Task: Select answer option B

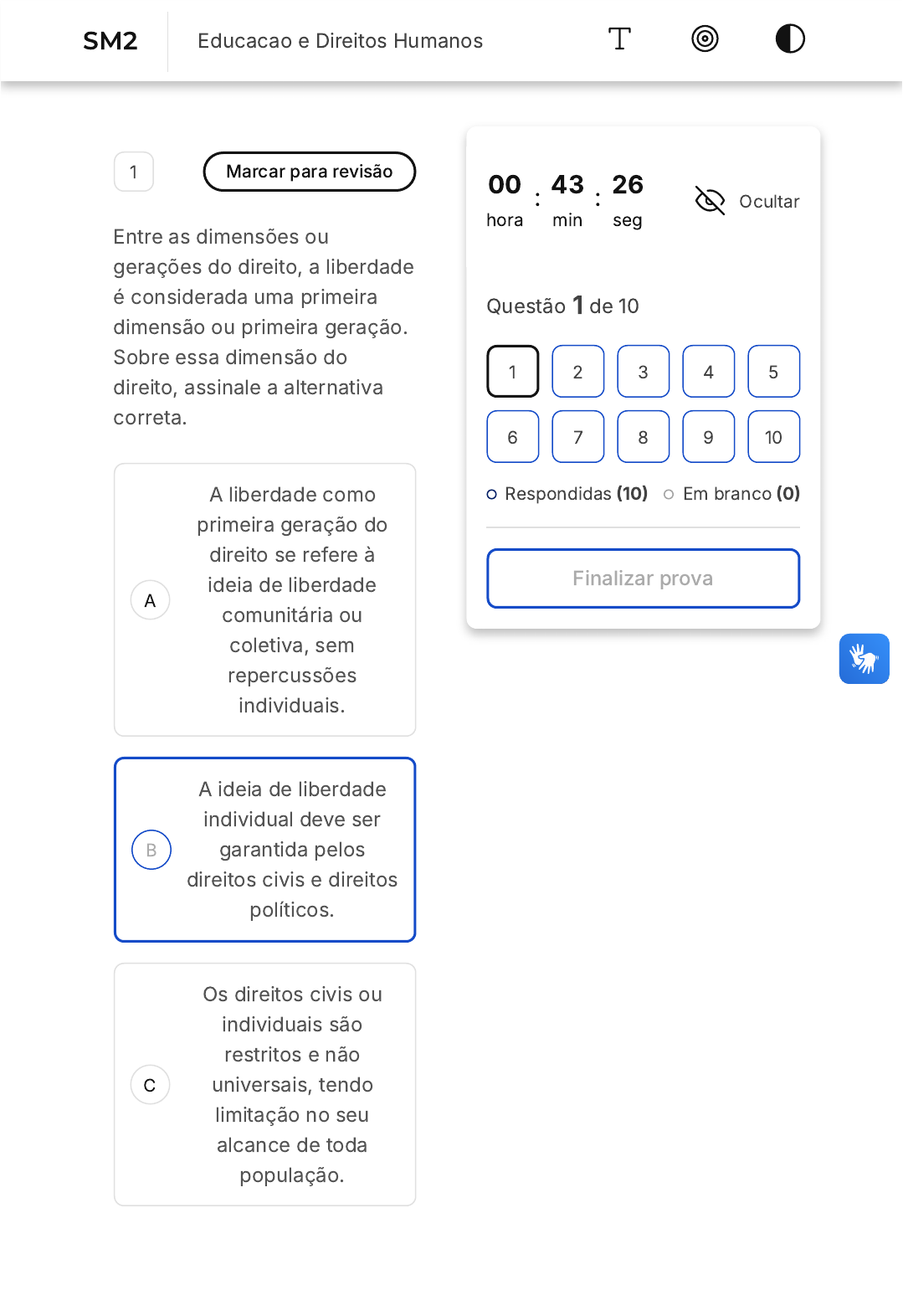Action: [x=264, y=849]
